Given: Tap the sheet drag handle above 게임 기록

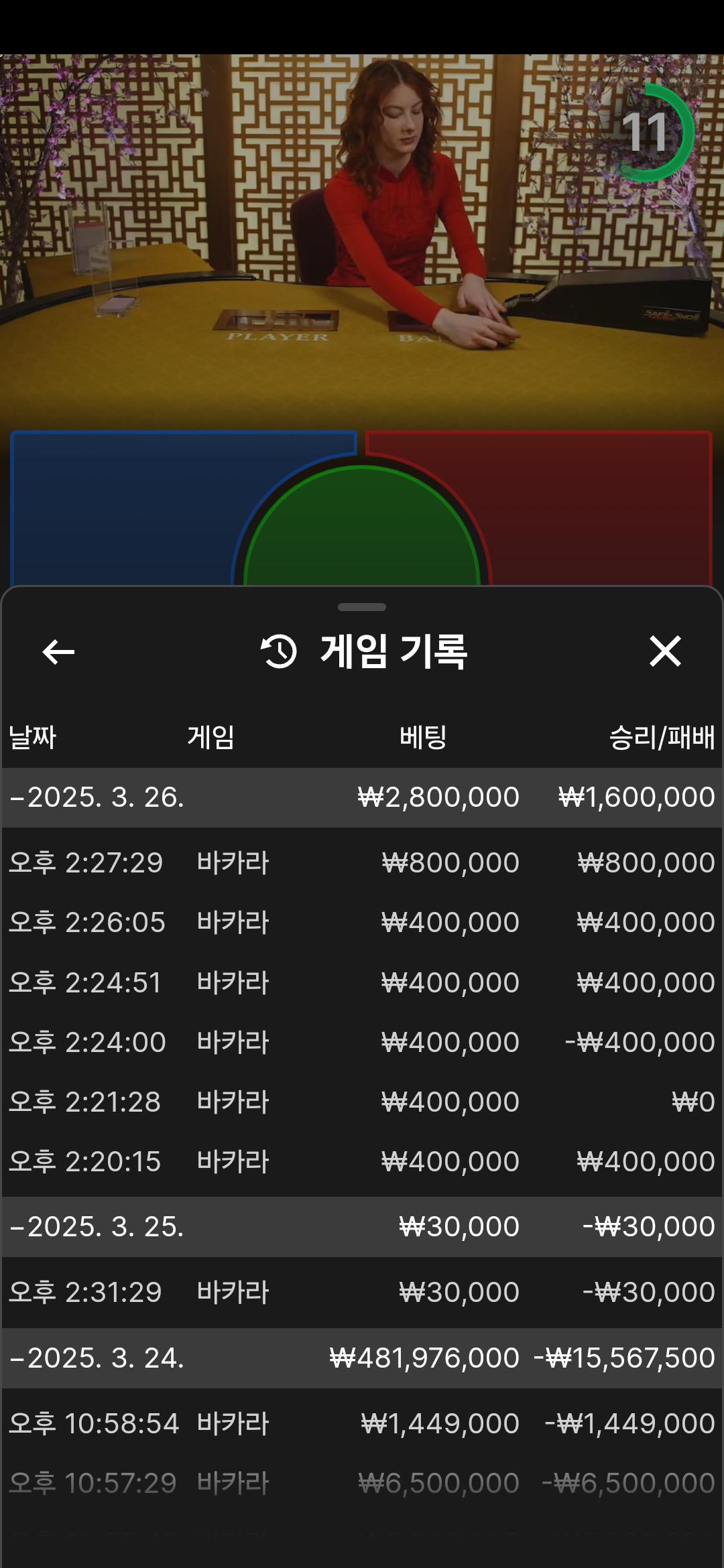Looking at the screenshot, I should [x=362, y=607].
